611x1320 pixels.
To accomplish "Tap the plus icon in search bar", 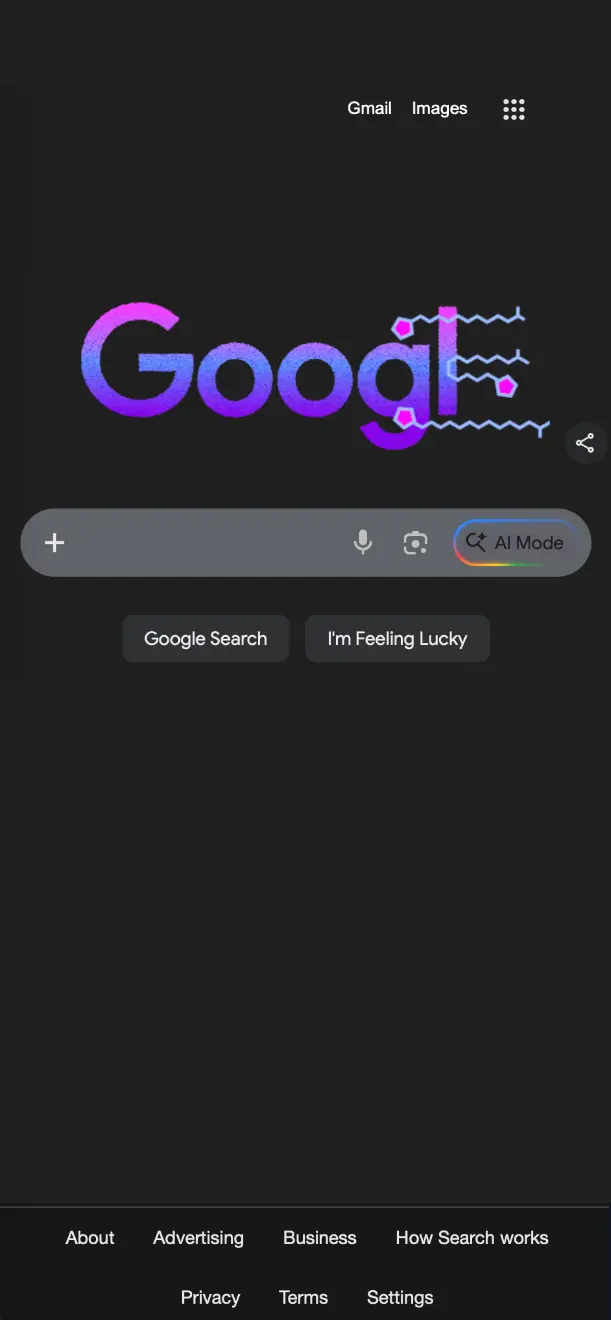I will [x=55, y=542].
